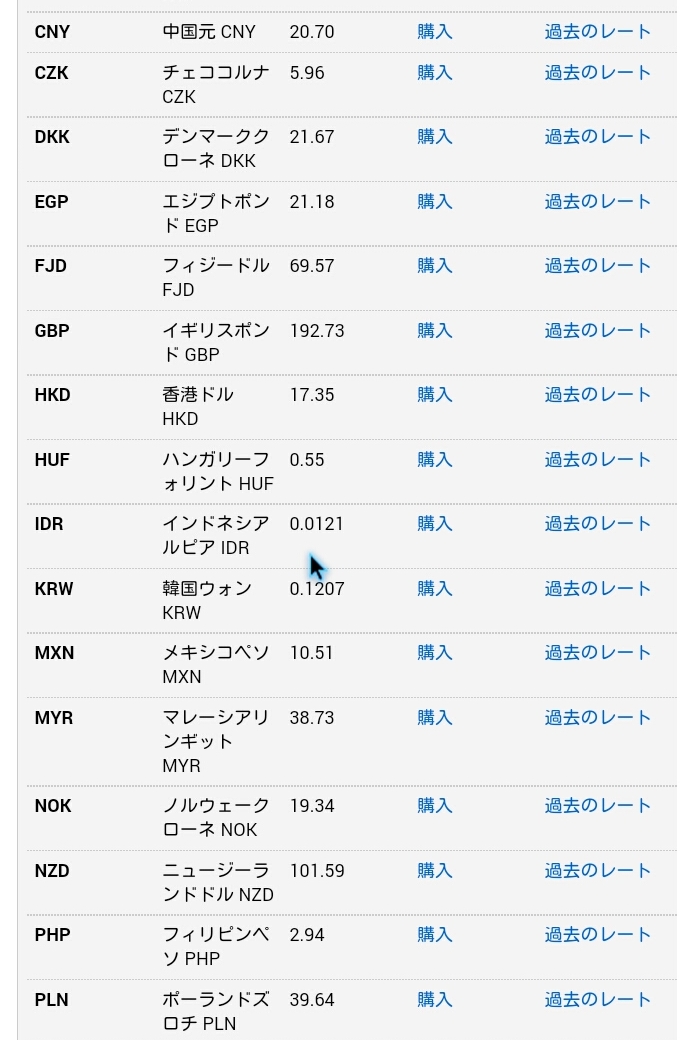Open 過去のレート for CNY
The image size is (687, 1040).
597,32
